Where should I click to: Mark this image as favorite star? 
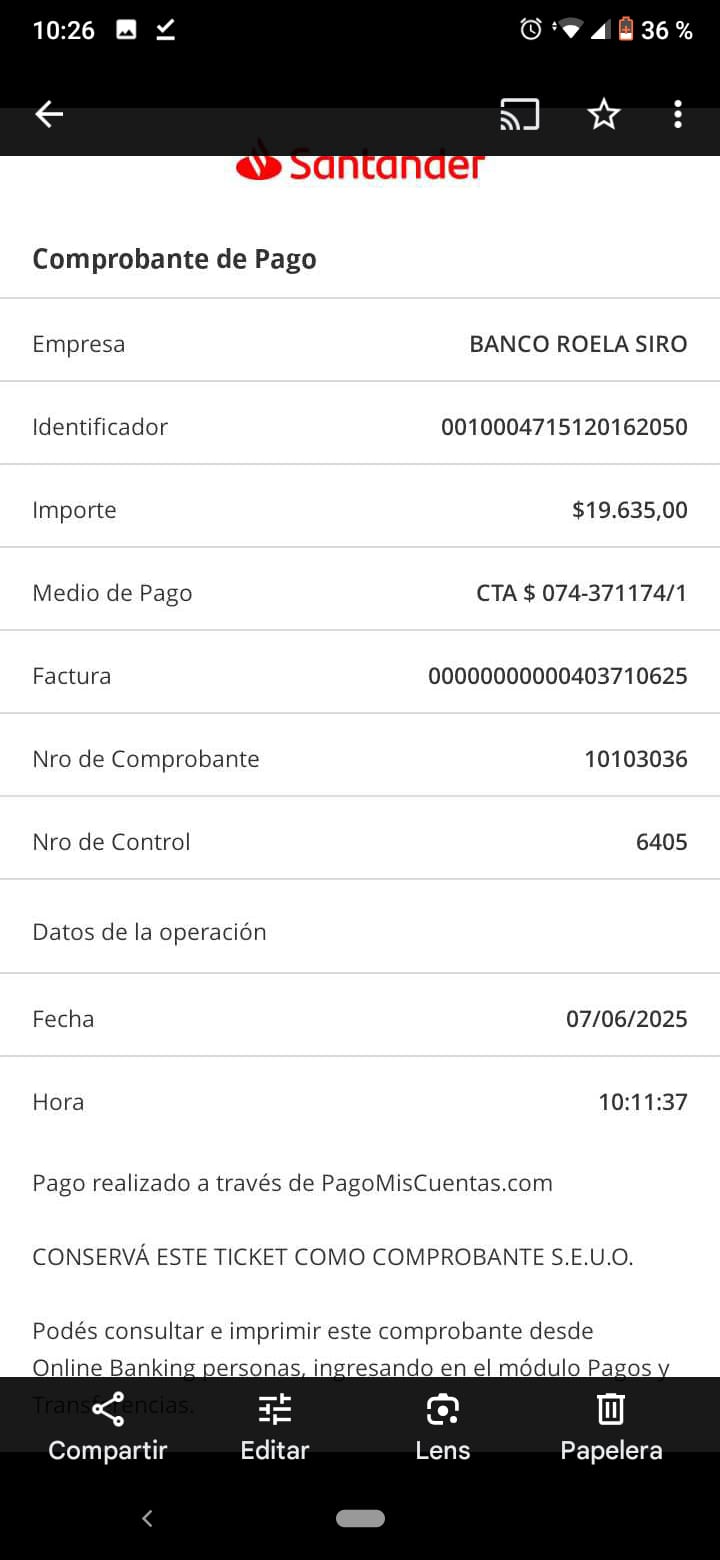coord(604,115)
